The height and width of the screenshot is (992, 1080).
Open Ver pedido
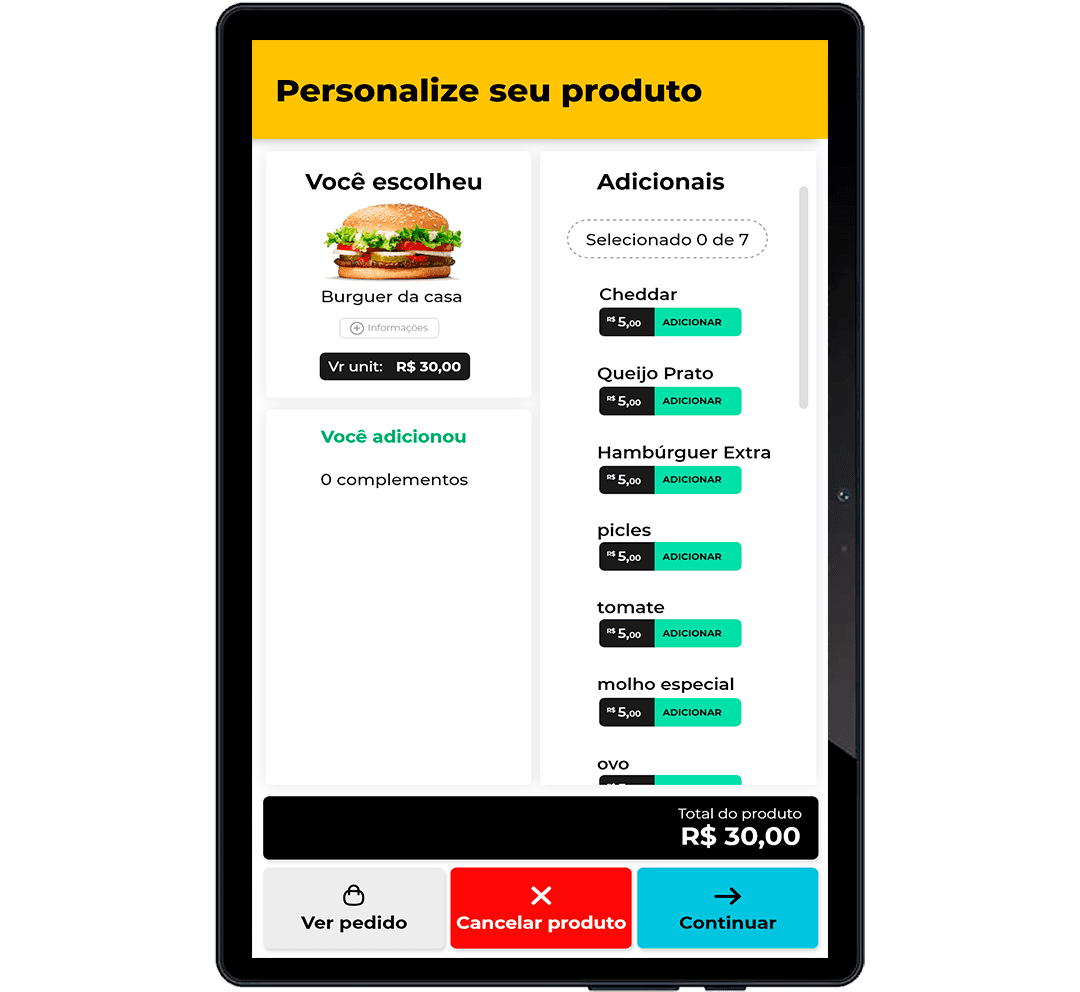(354, 908)
